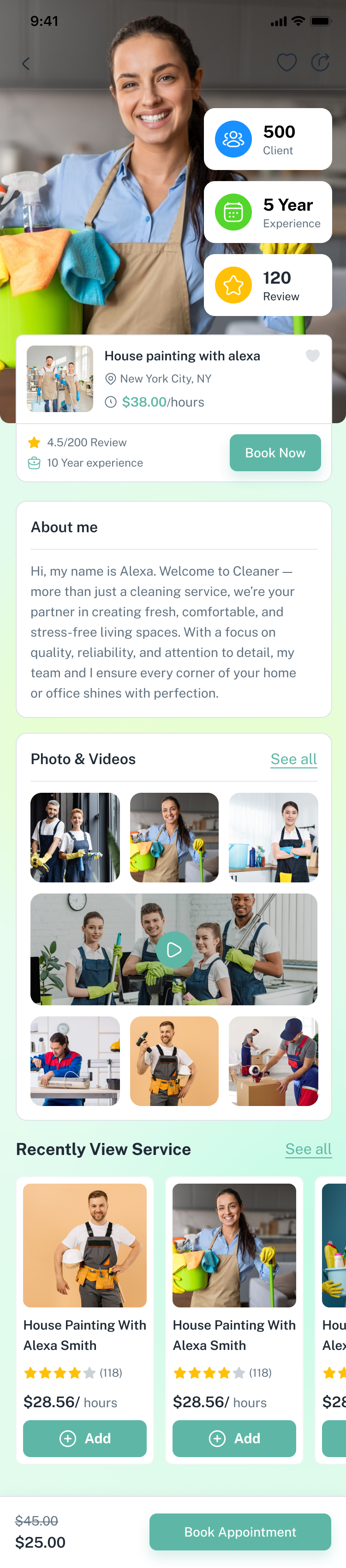
Task: View the photo of worker taping a box
Action: click(273, 1060)
